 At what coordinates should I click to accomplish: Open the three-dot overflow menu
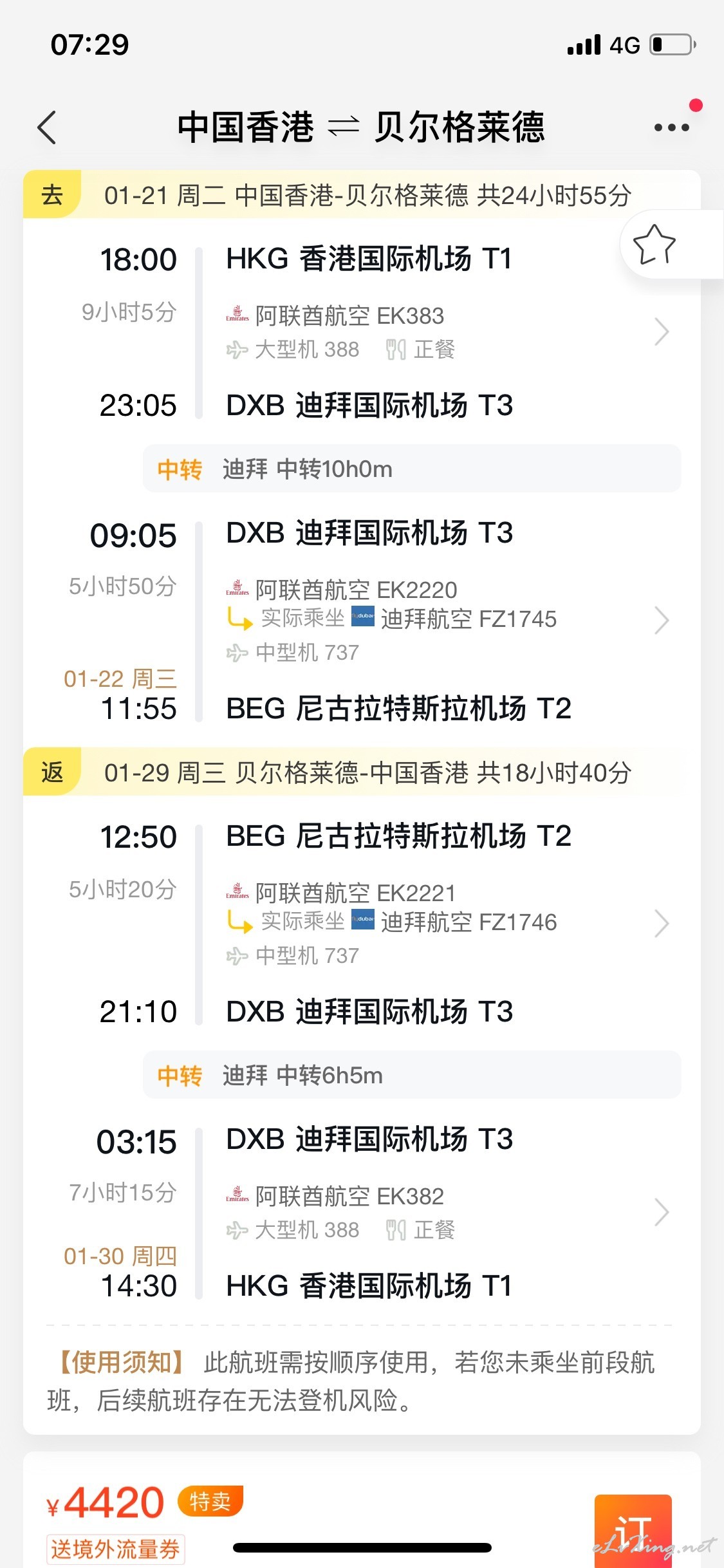(671, 127)
